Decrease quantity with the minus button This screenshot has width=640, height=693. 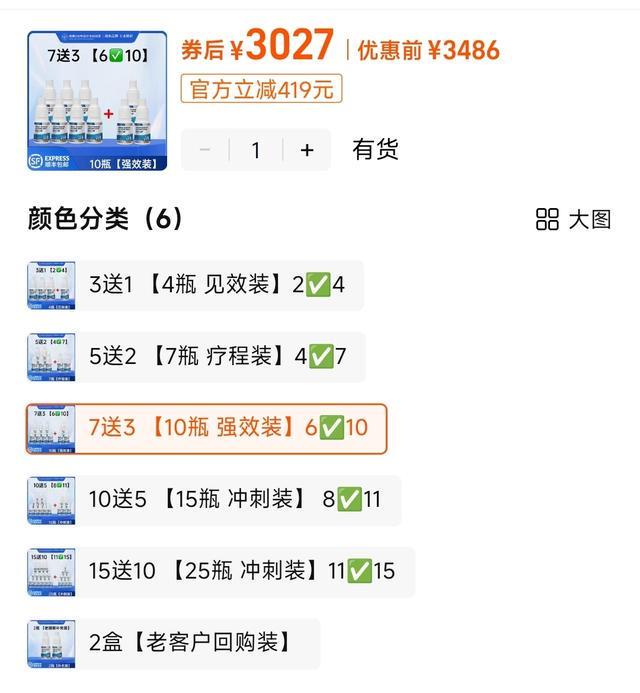click(205, 150)
